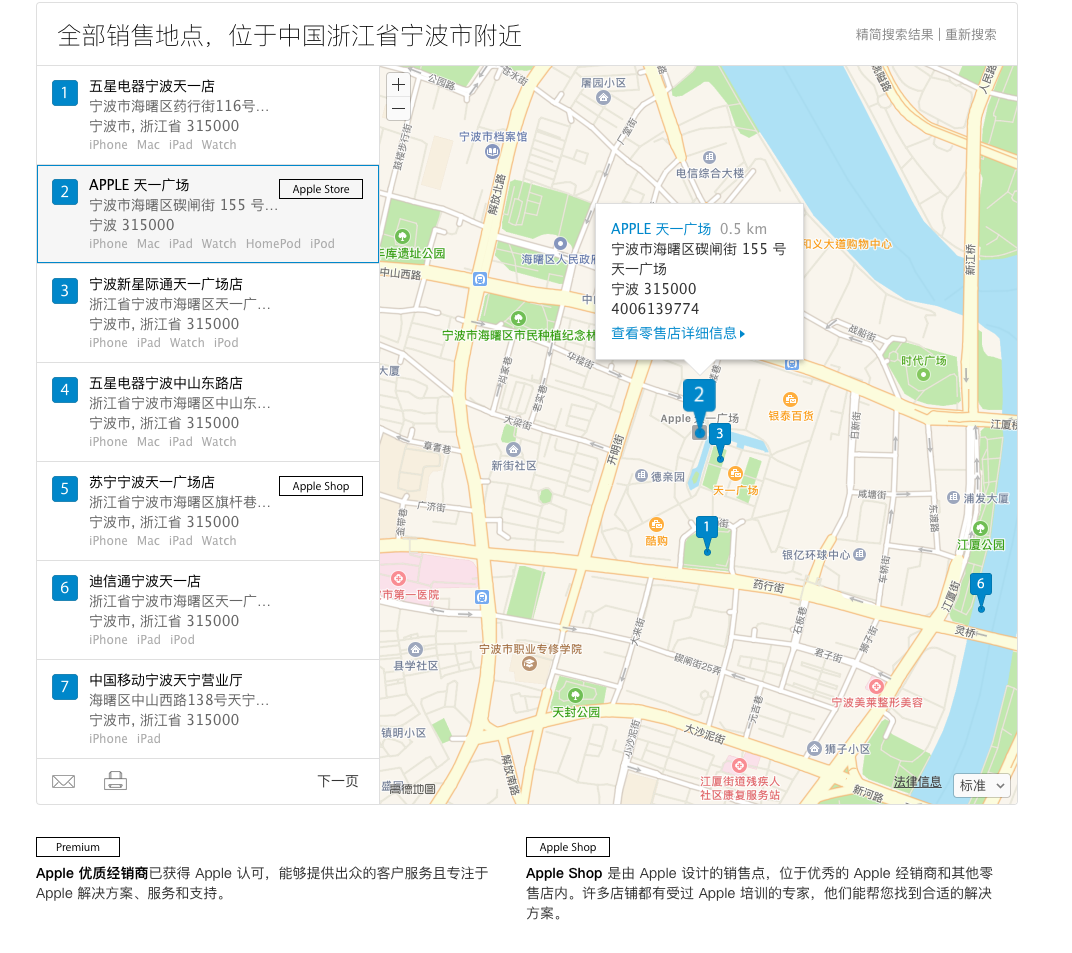Start a new search via 重新搜索

[970, 34]
